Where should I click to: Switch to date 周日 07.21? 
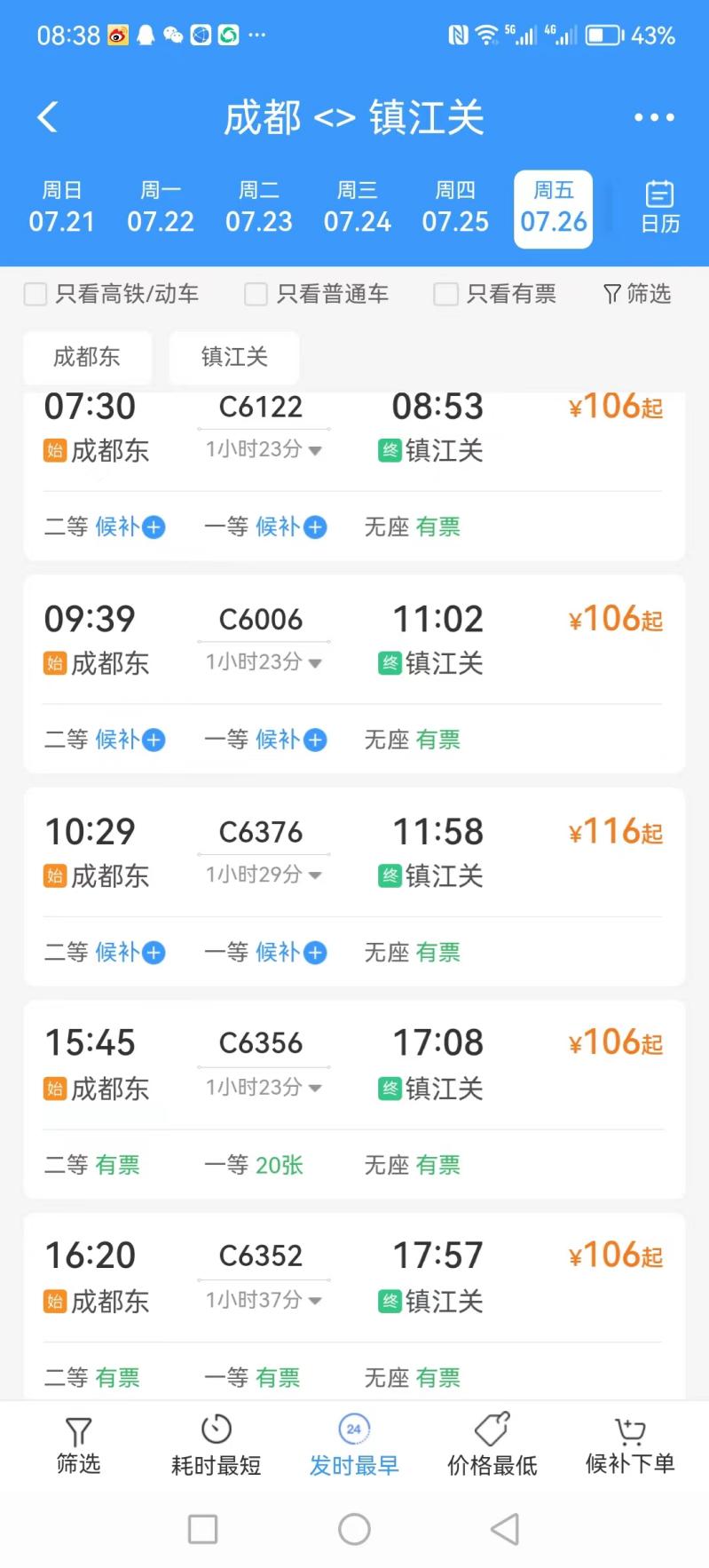[x=61, y=207]
